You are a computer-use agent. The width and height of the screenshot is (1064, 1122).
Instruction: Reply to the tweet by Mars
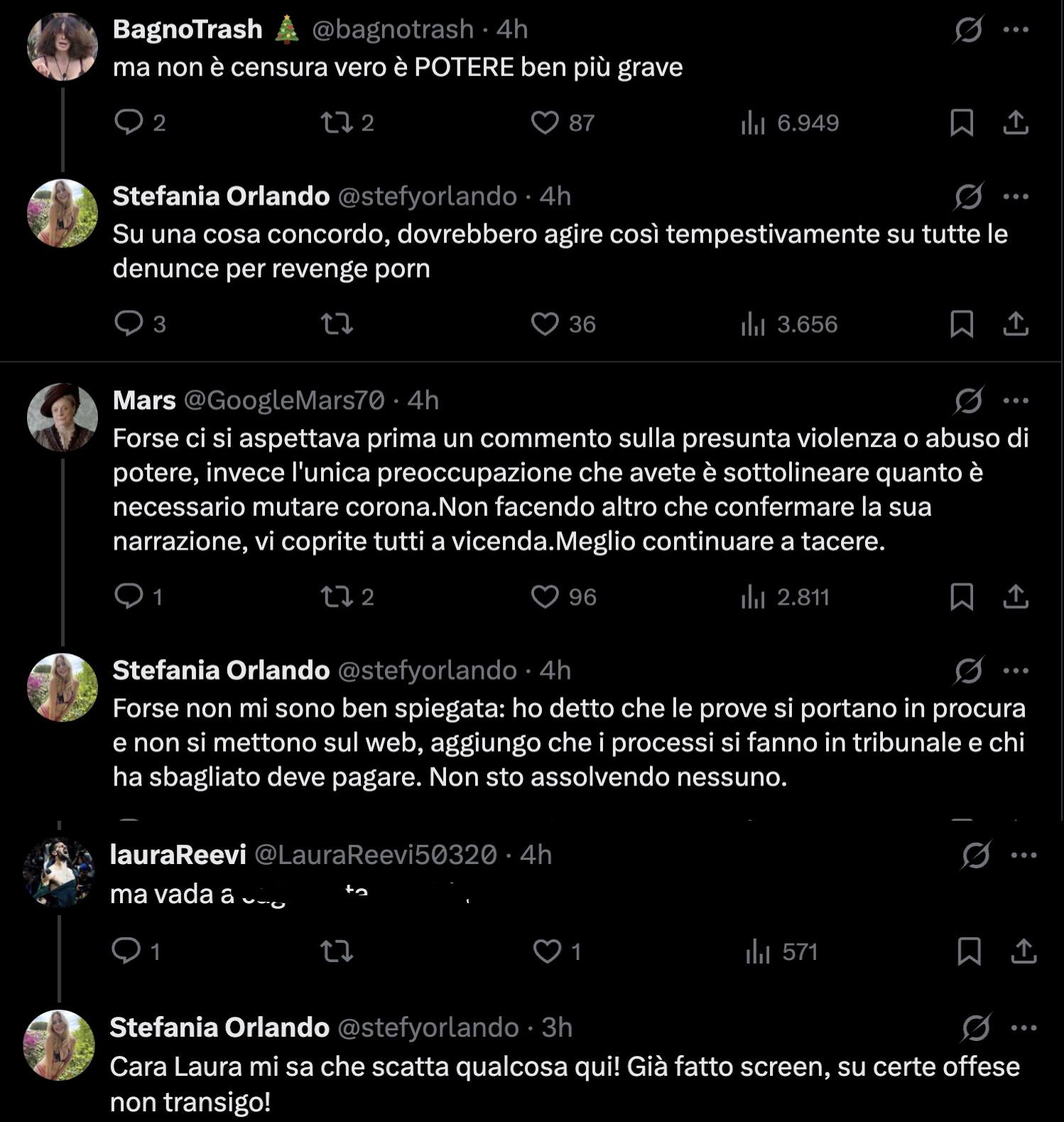pos(129,597)
